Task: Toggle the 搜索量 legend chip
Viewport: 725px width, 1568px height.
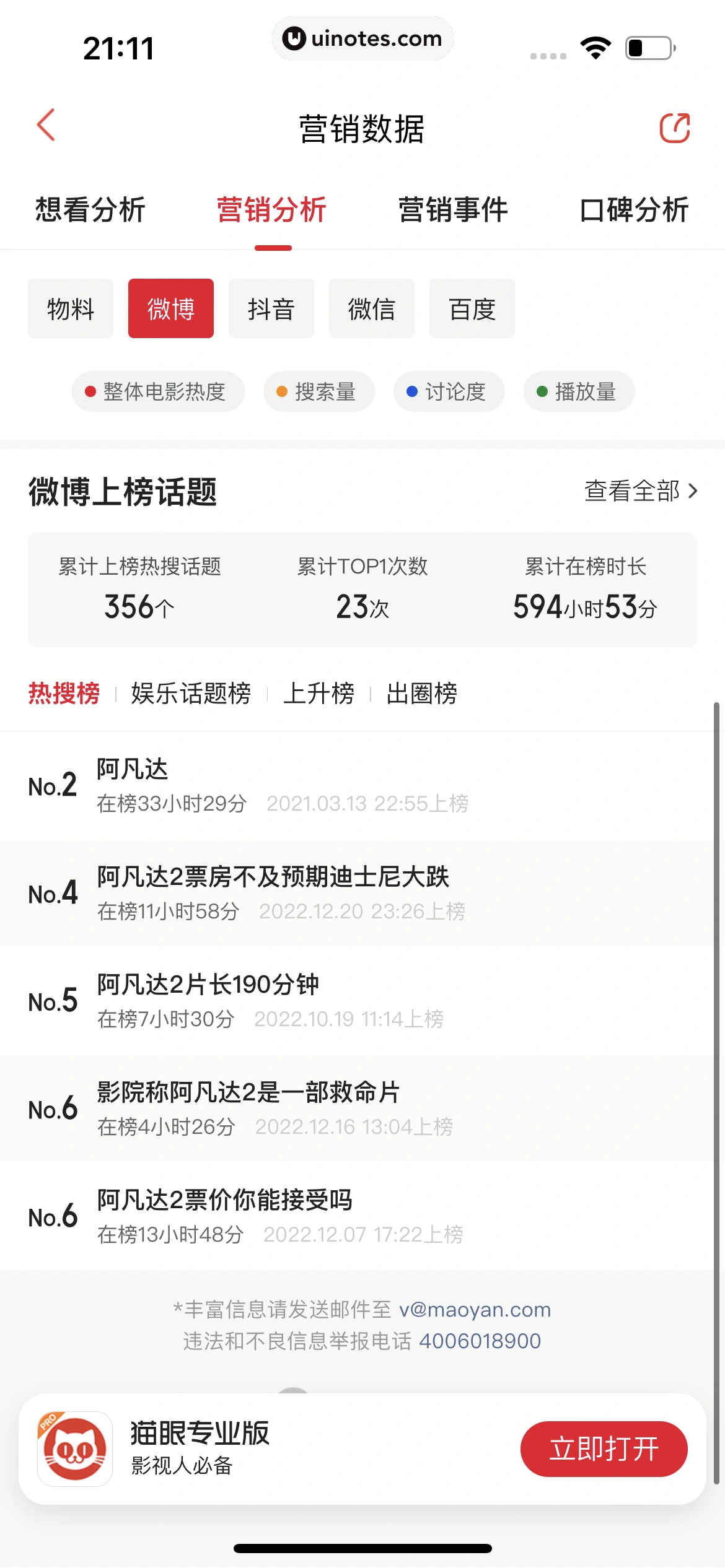Action: pyautogui.click(x=319, y=391)
